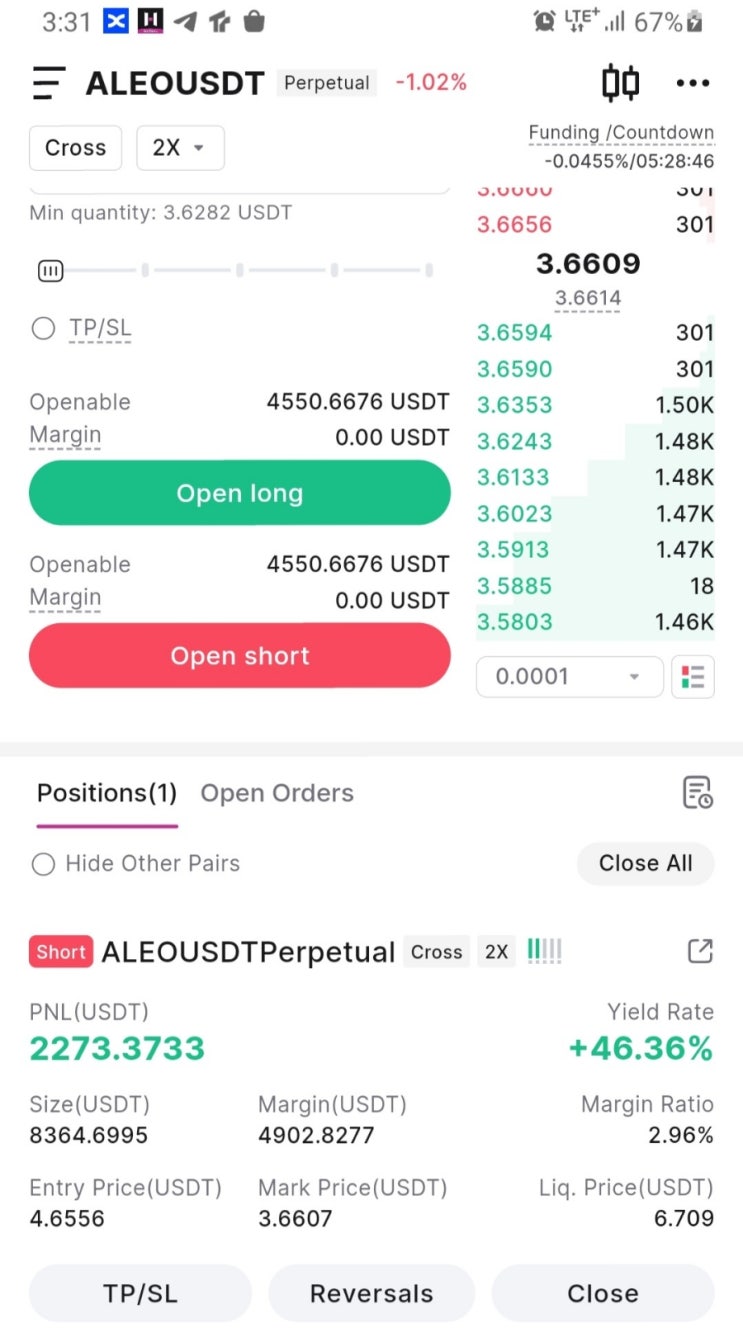
Task: Open the hamburger menu beside ALEOUSDT
Action: coord(48,83)
